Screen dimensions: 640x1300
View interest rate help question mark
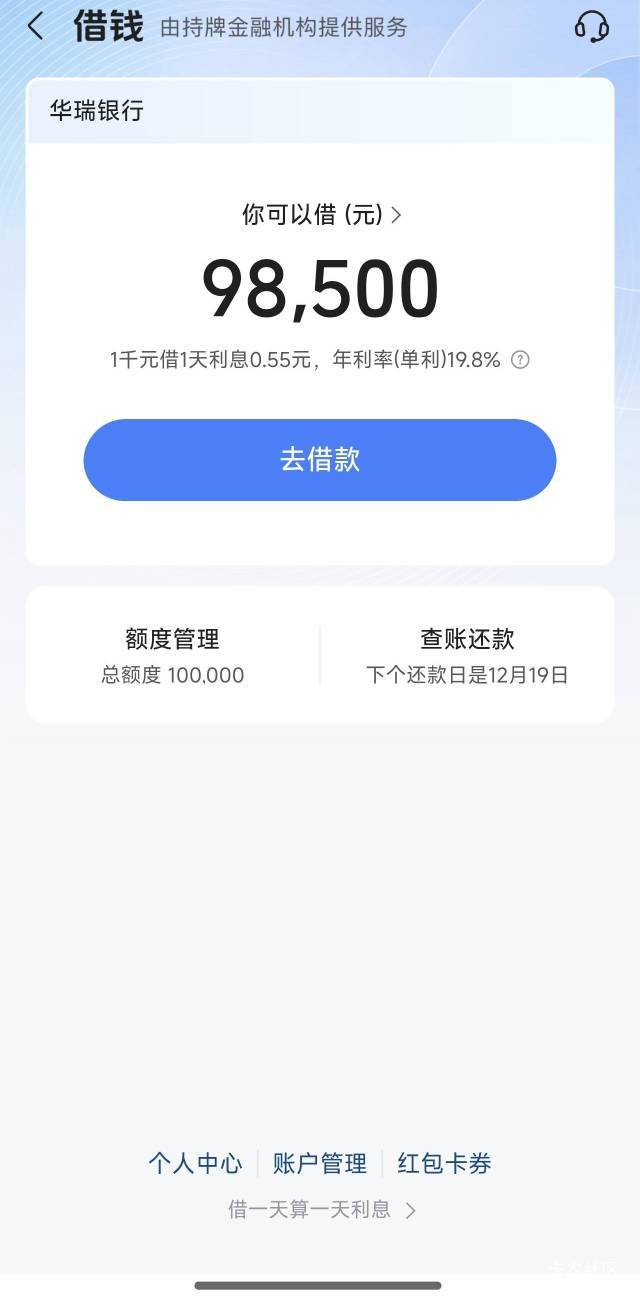pos(520,360)
